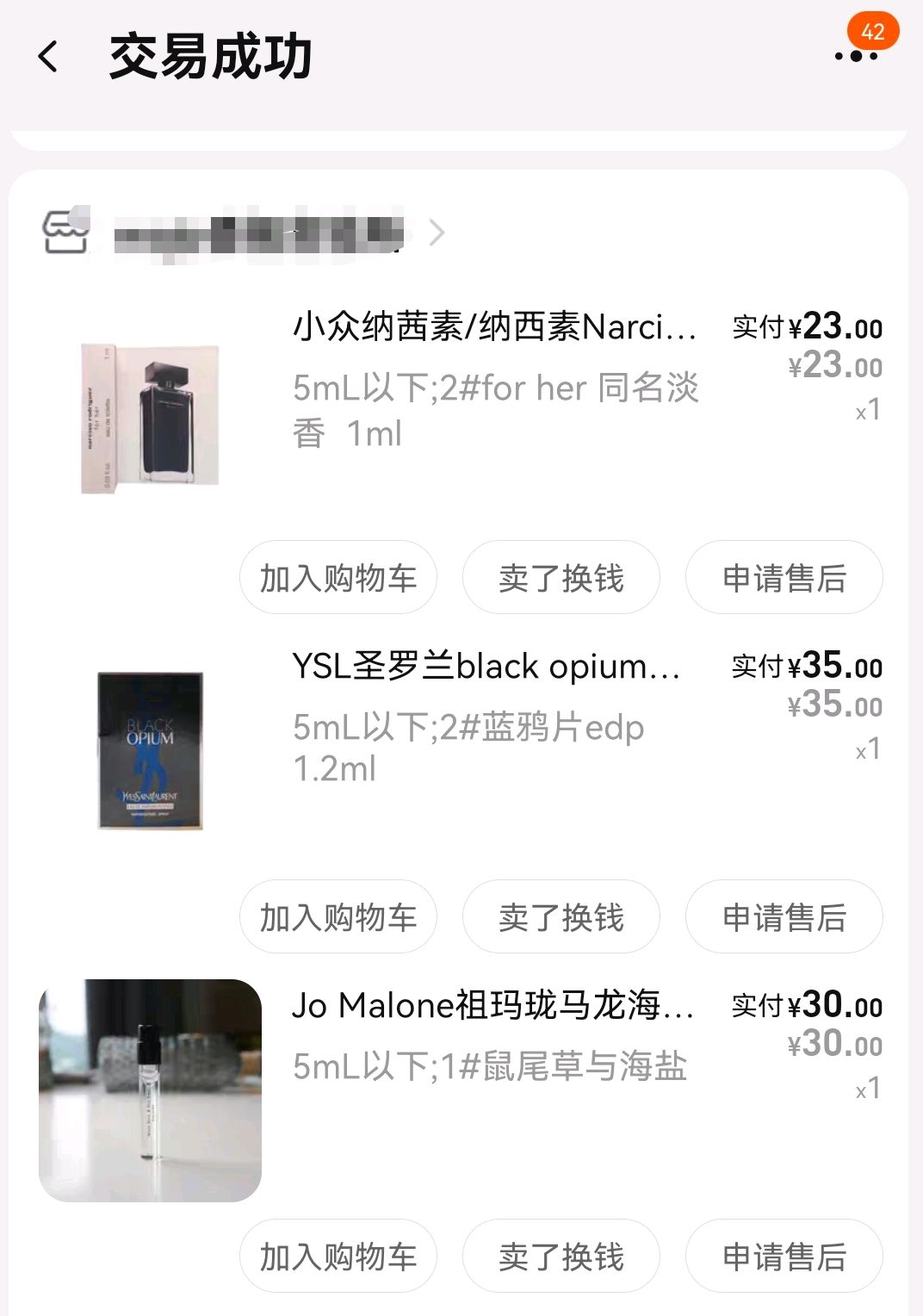Request after-sale service for Narciso order
Image resolution: width=923 pixels, height=1316 pixels.
pos(784,578)
